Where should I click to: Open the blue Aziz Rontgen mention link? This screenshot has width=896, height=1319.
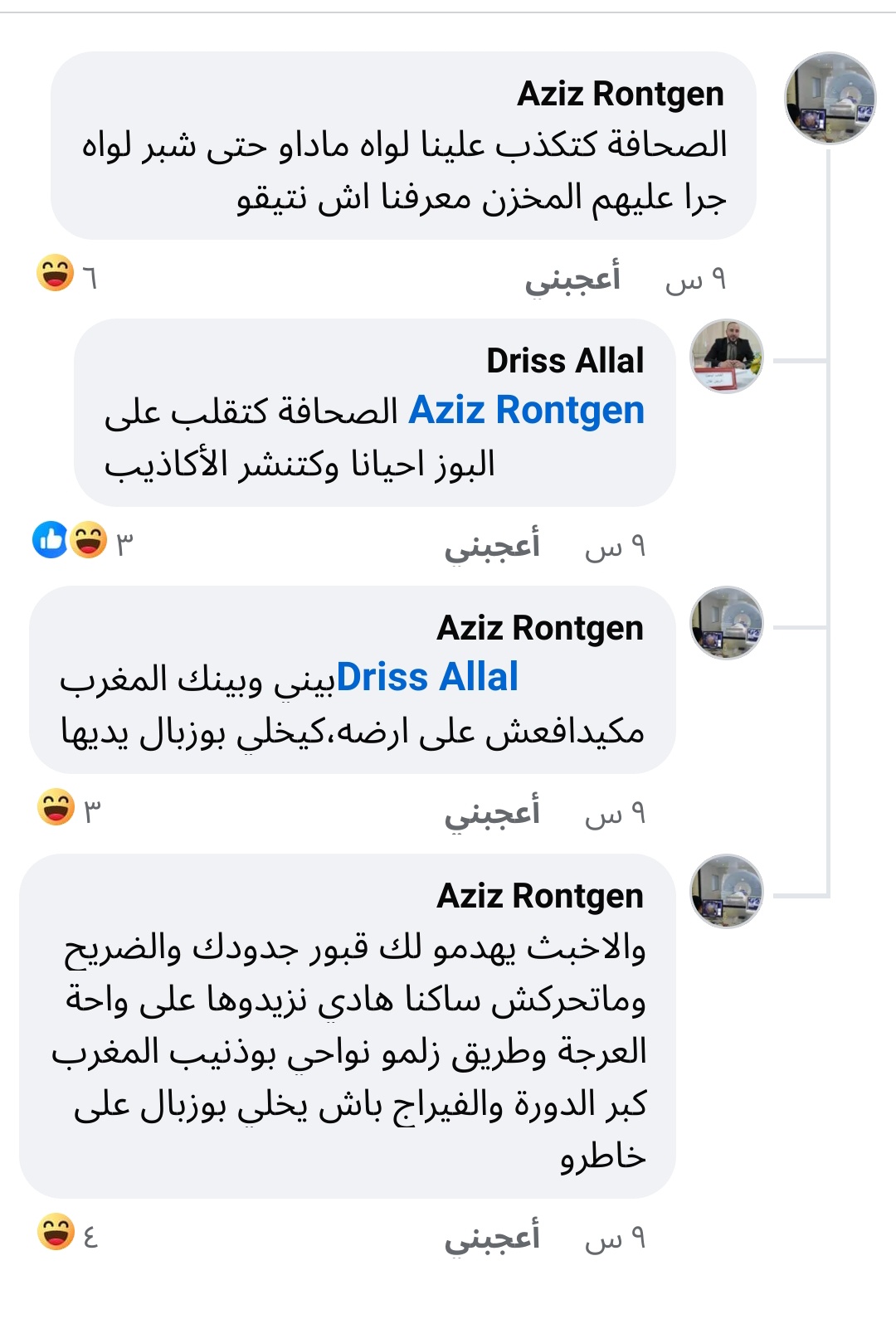click(526, 410)
